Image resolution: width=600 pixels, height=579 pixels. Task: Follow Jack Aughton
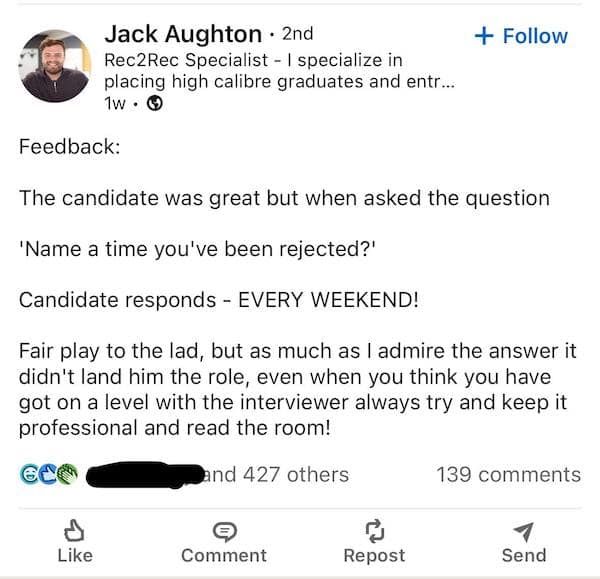[x=520, y=36]
